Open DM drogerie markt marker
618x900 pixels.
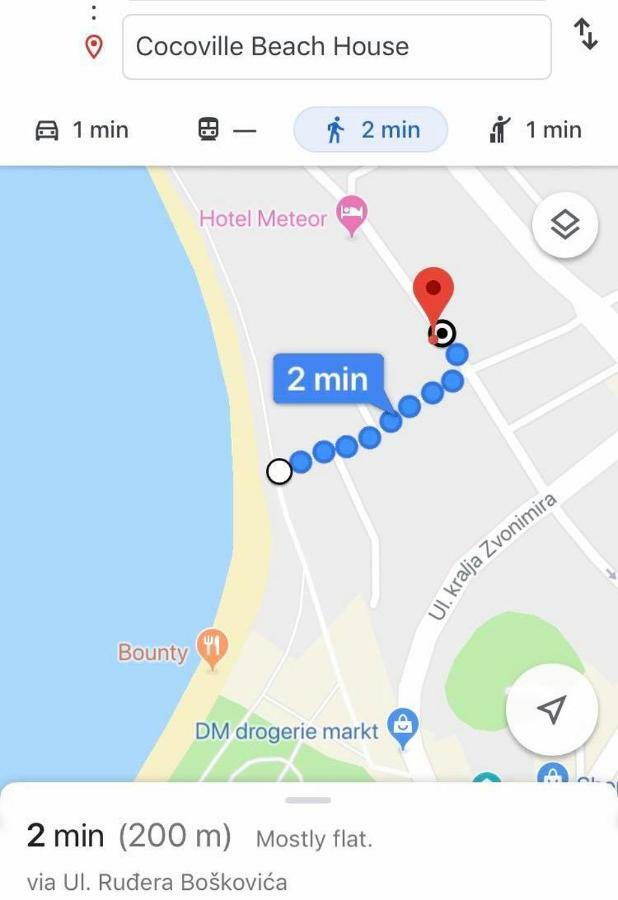click(x=402, y=727)
